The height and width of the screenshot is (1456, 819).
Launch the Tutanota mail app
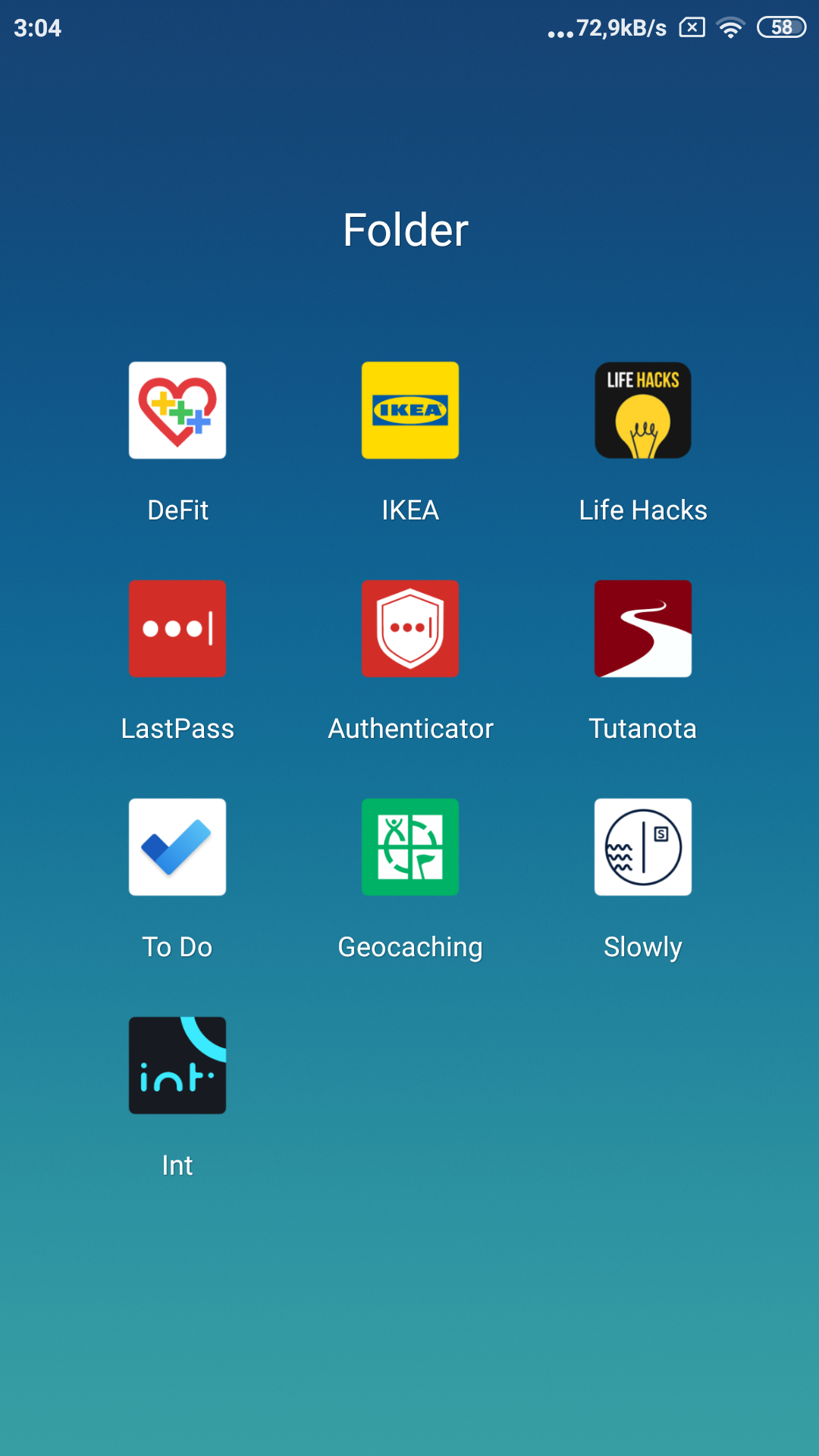click(x=642, y=629)
